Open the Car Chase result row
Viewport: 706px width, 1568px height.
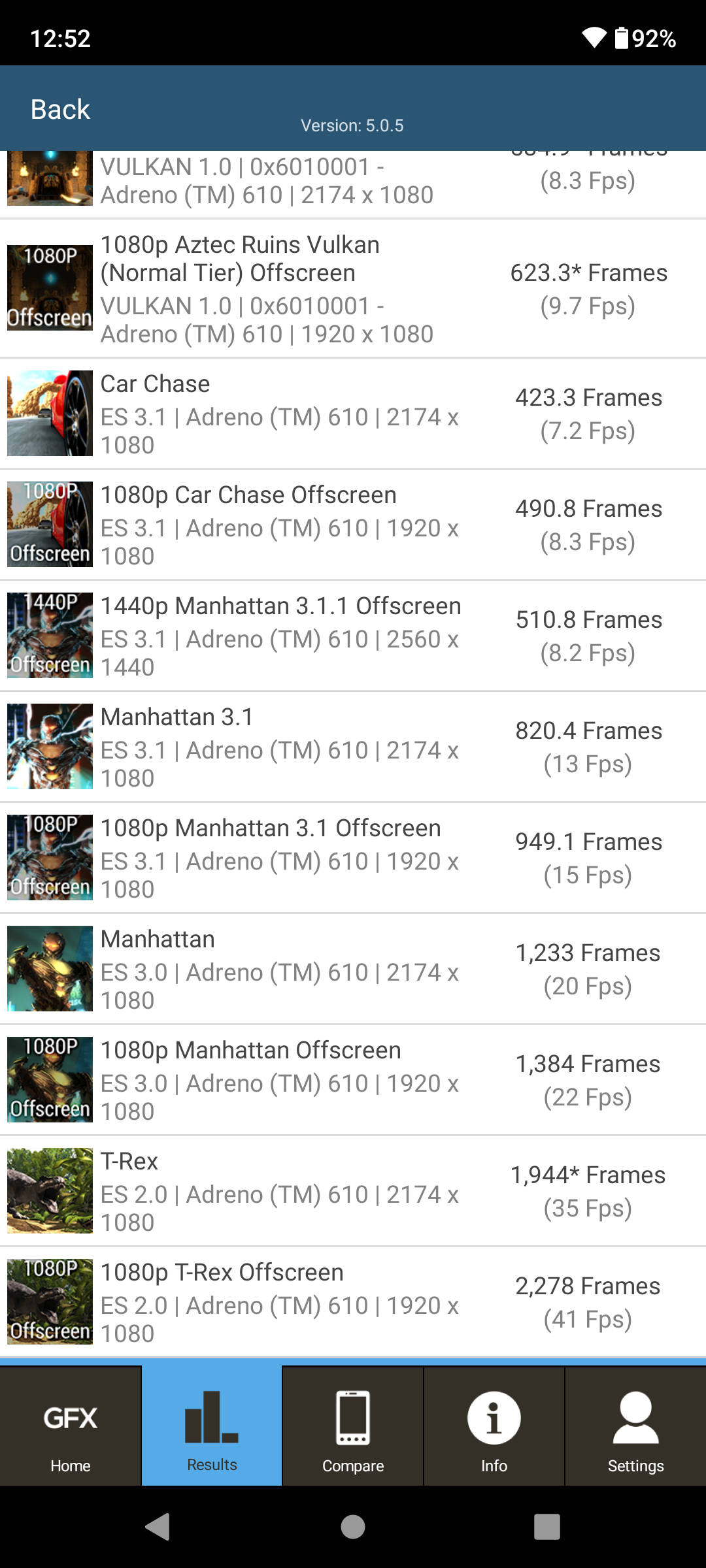click(x=353, y=414)
